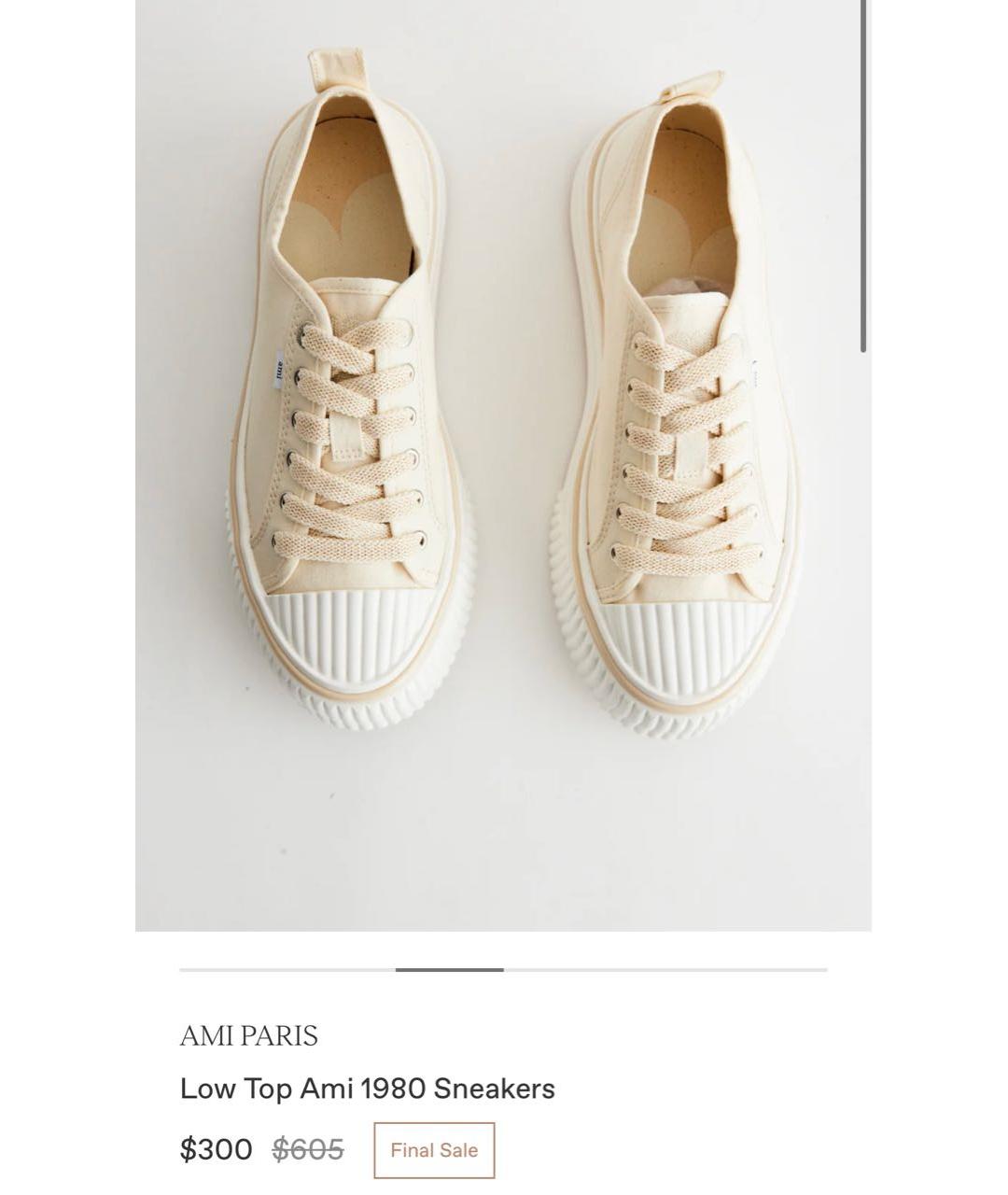Open the AMI PARIS brand page

249,1035
